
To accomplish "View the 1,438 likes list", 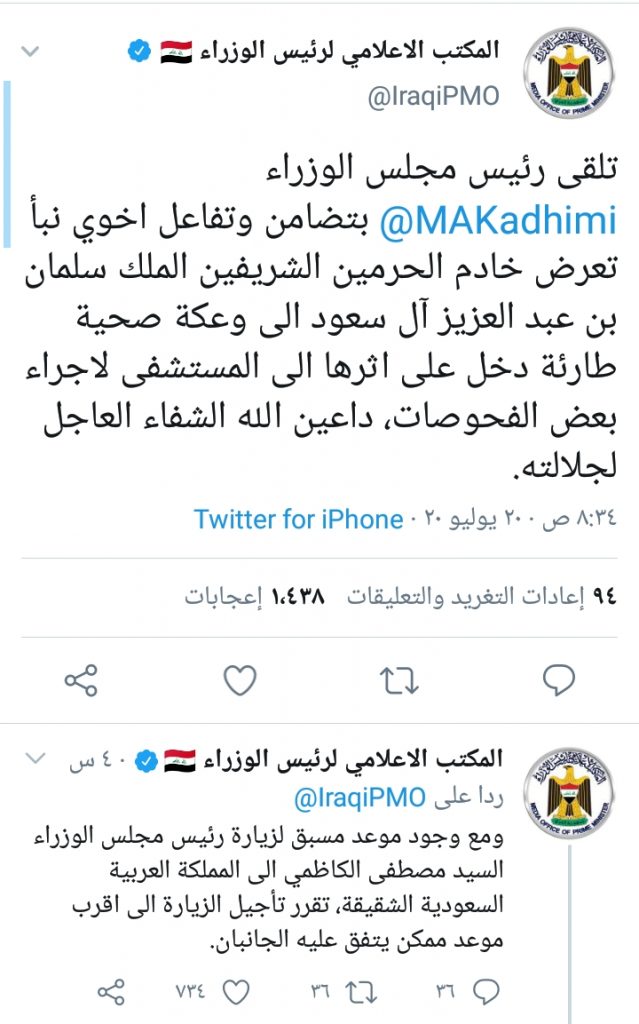I will pyautogui.click(x=255, y=596).
